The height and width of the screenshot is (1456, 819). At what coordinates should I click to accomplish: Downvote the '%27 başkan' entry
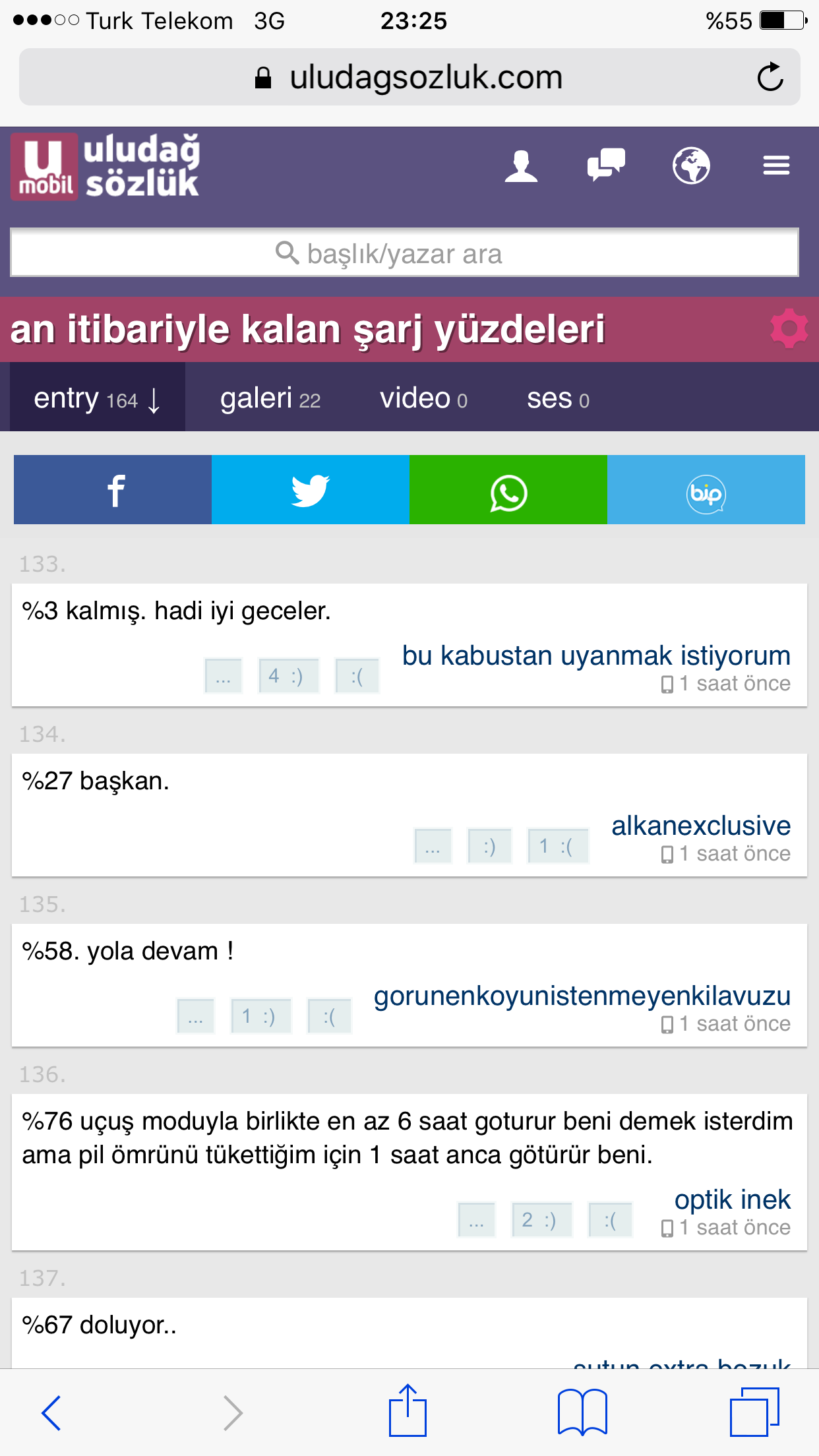(x=558, y=846)
